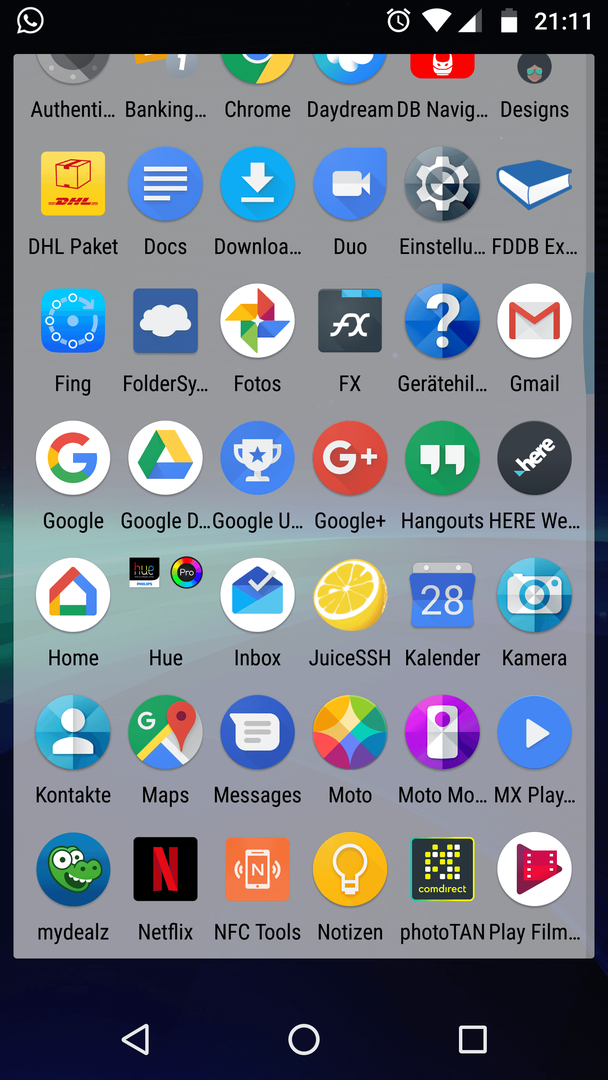Viewport: 608px width, 1080px height.
Task: Open the Duo video calling app
Action: tap(350, 185)
